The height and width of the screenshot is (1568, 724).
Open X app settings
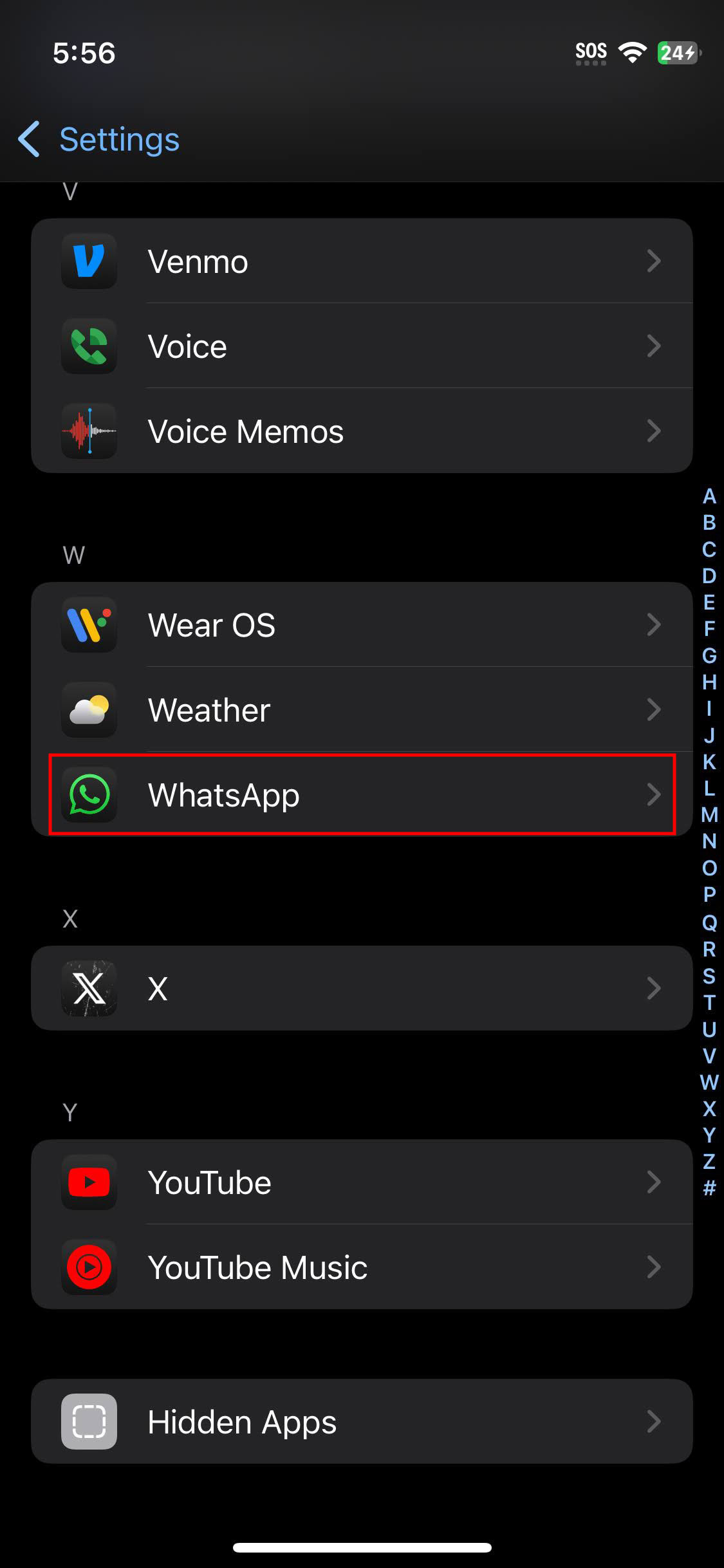[x=362, y=989]
